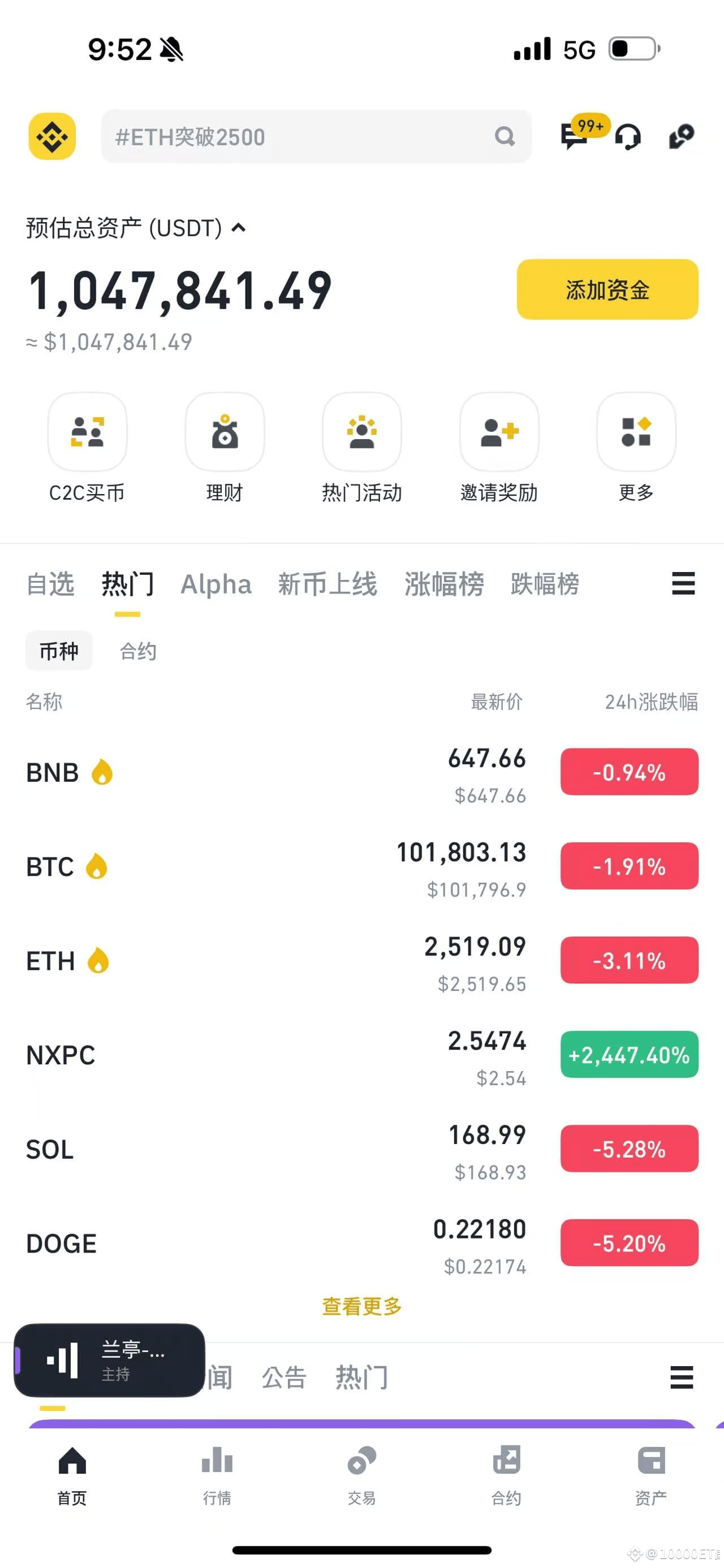Collapse the estimated total assets display
This screenshot has width=724, height=1568.
(x=239, y=228)
